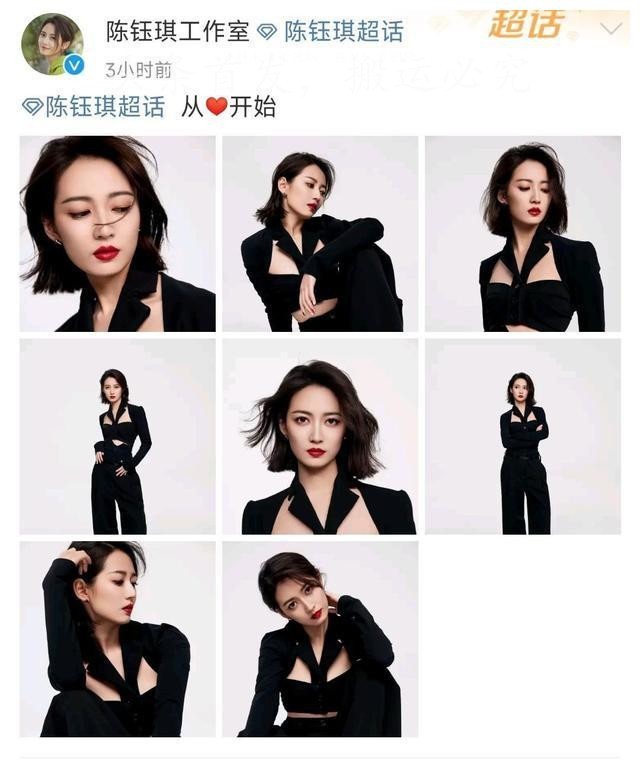Expand the post options chevron
The image size is (640, 775).
pos(610,29)
